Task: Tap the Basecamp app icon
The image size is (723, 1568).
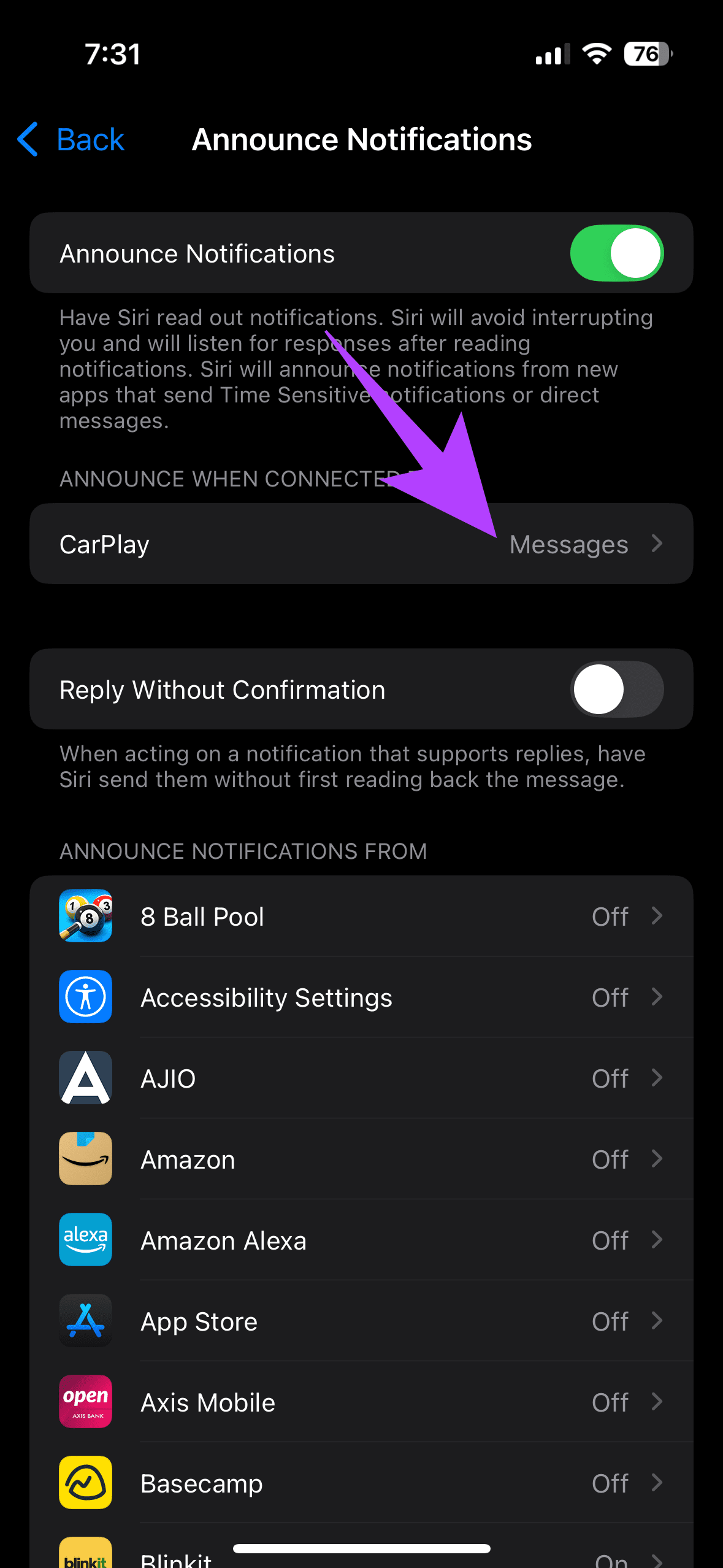Action: 86,1483
